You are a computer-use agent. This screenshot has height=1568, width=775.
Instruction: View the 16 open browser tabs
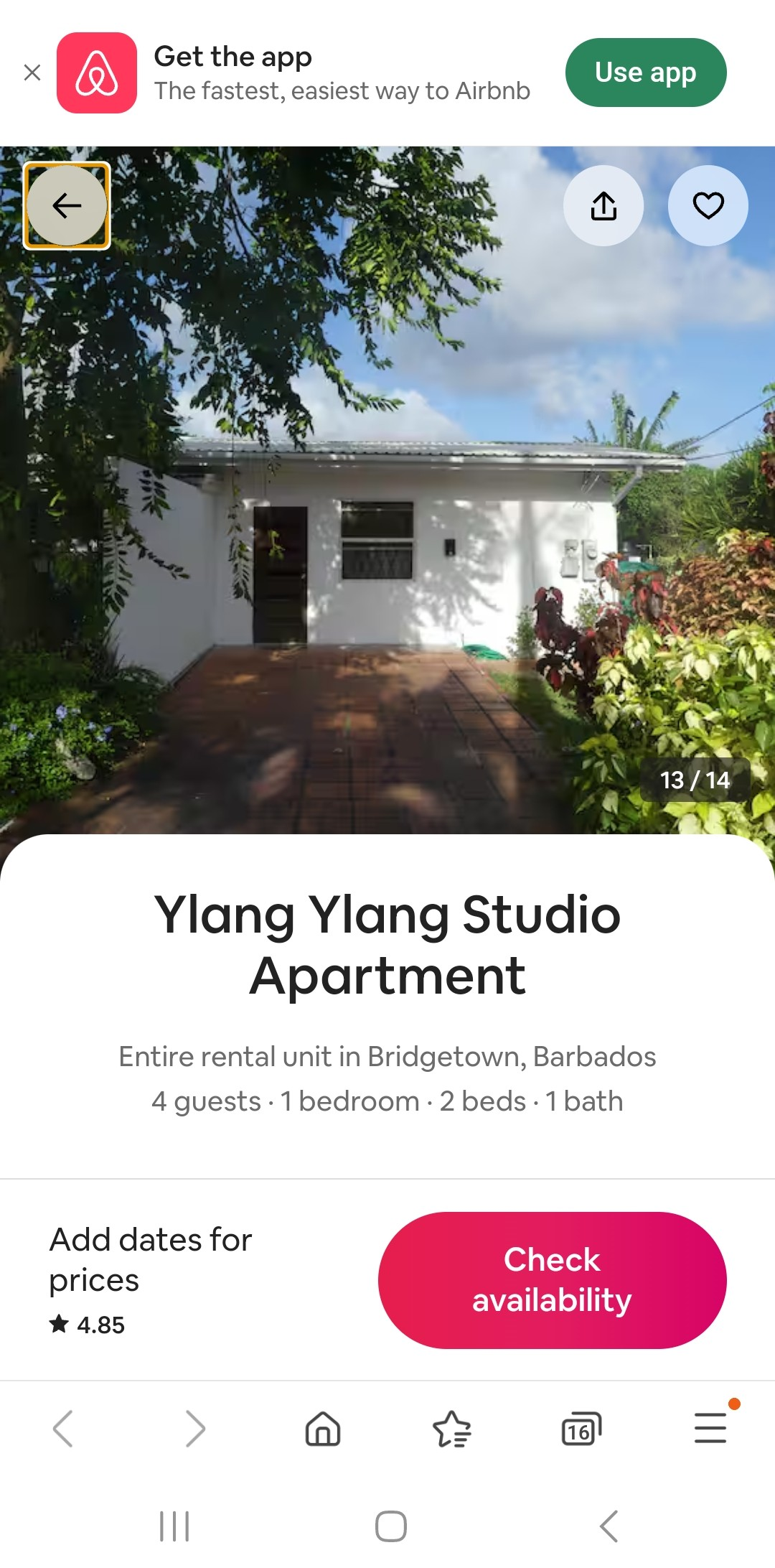(581, 1429)
